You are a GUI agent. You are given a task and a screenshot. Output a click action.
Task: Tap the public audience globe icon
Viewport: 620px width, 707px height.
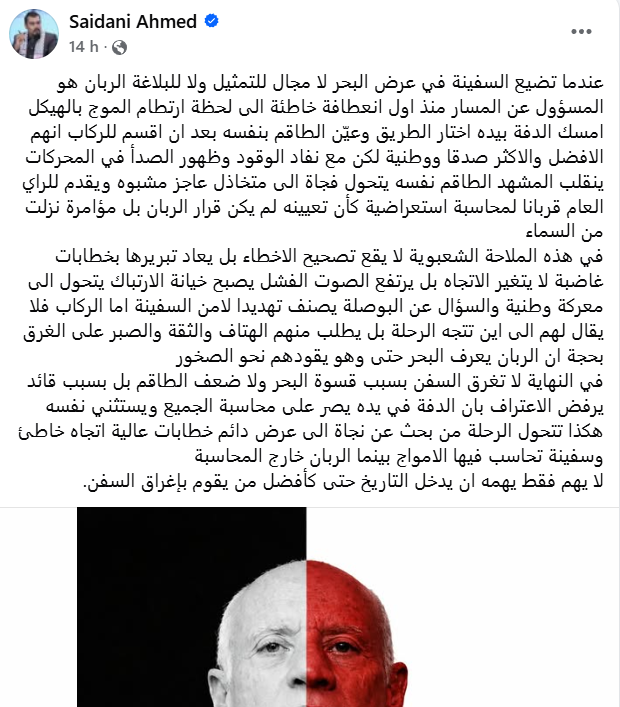pos(120,47)
